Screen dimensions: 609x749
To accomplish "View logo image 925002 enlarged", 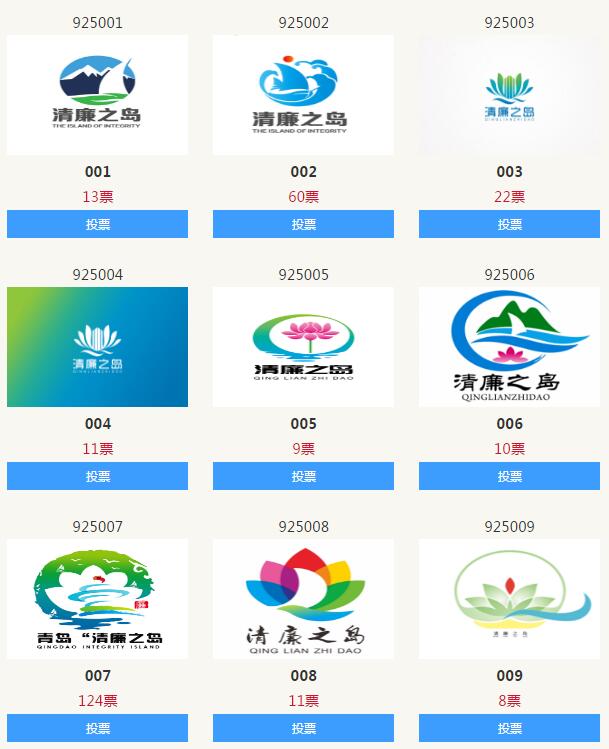I will click(x=303, y=95).
